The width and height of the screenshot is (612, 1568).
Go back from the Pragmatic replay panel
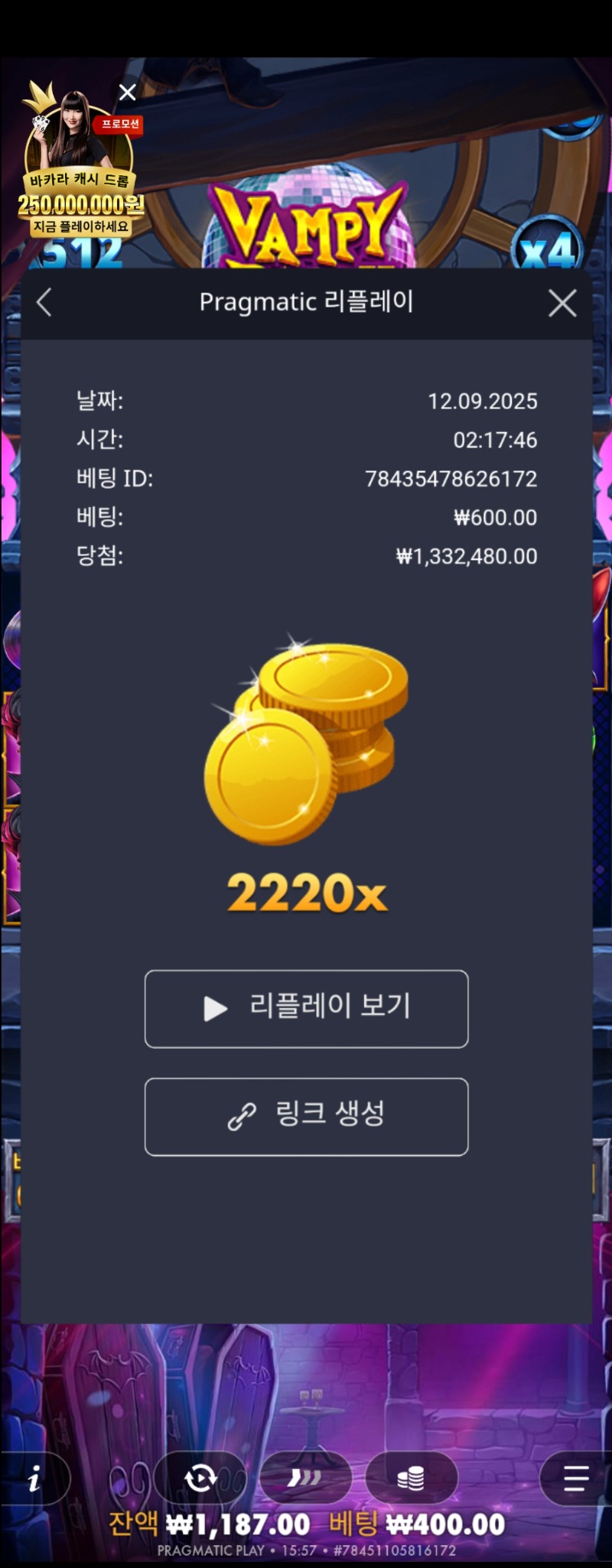point(44,303)
